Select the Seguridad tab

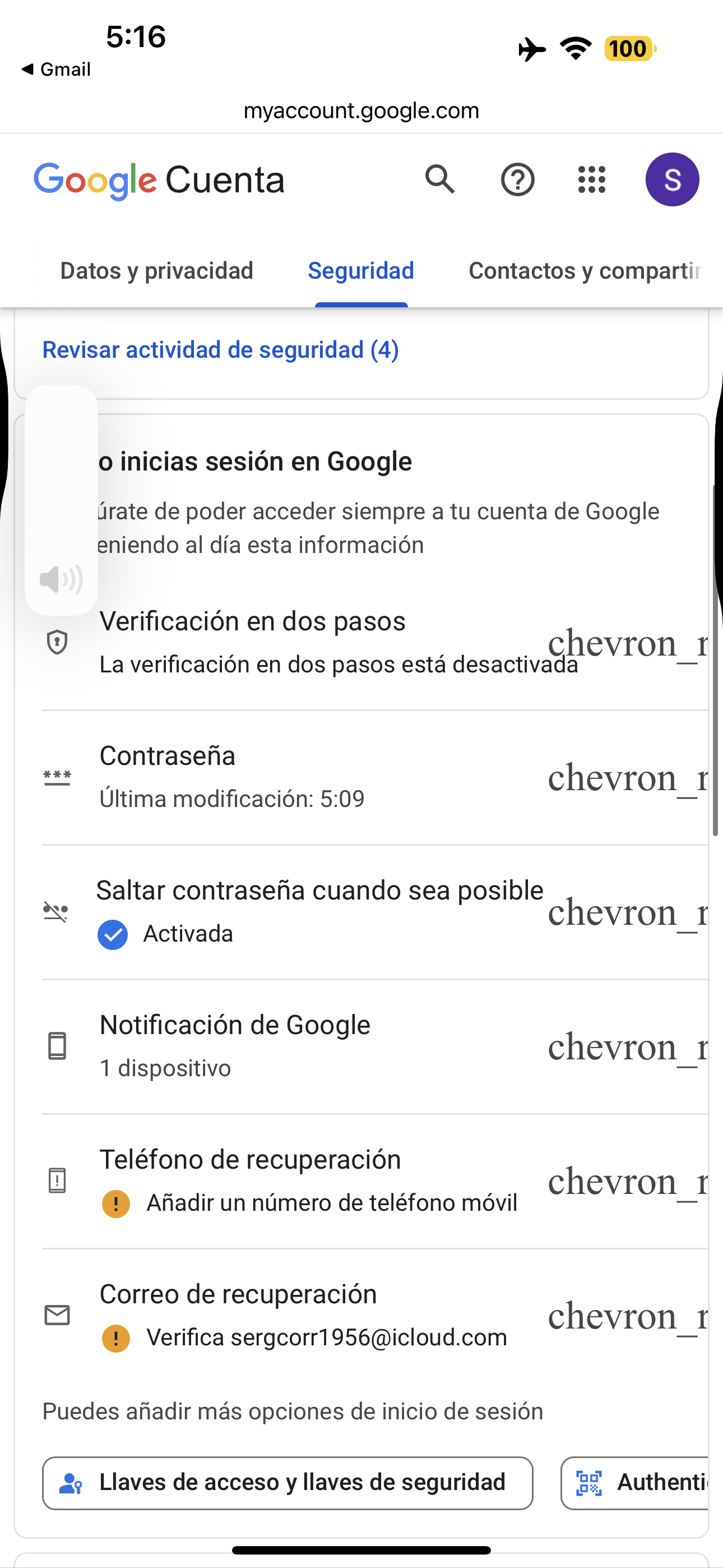click(x=361, y=271)
